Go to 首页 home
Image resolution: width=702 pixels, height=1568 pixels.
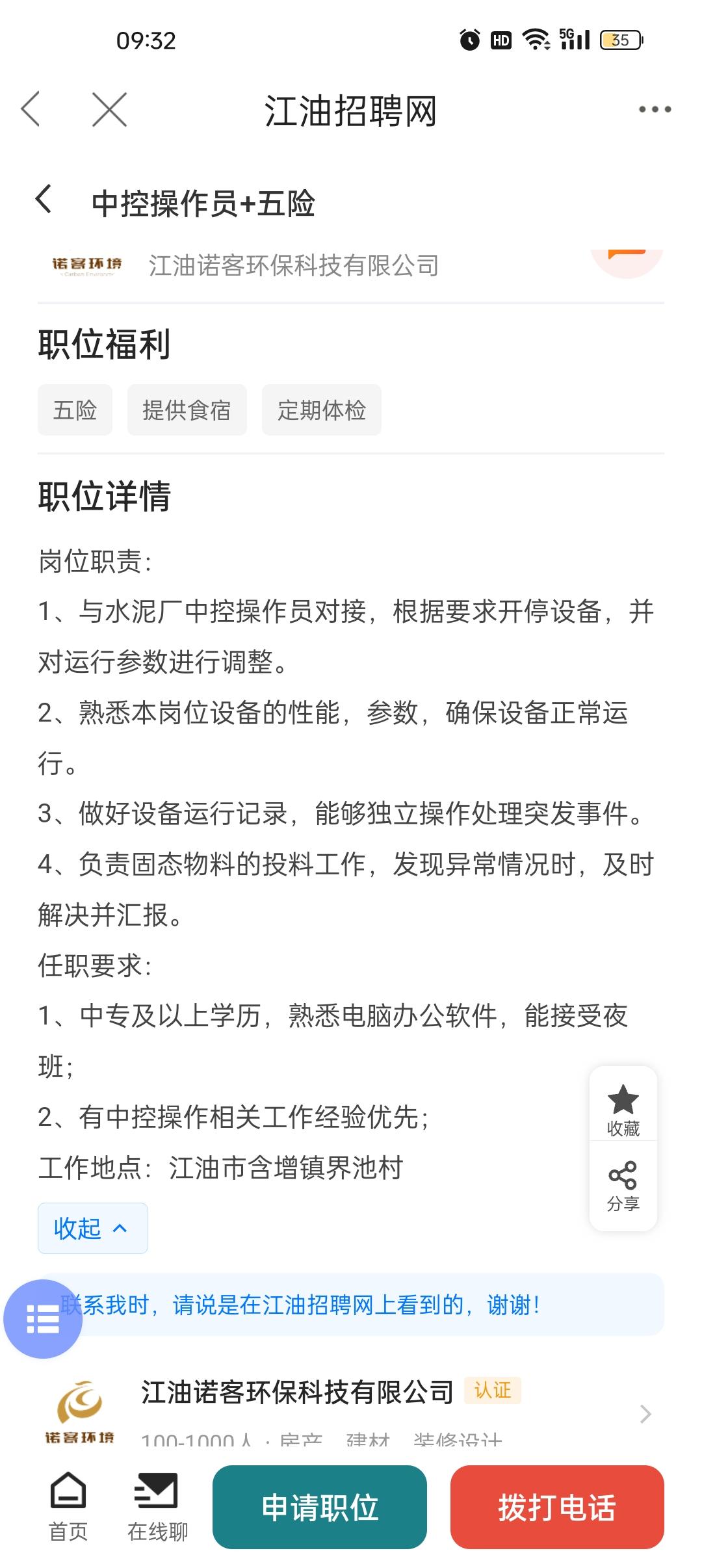coord(68,1507)
